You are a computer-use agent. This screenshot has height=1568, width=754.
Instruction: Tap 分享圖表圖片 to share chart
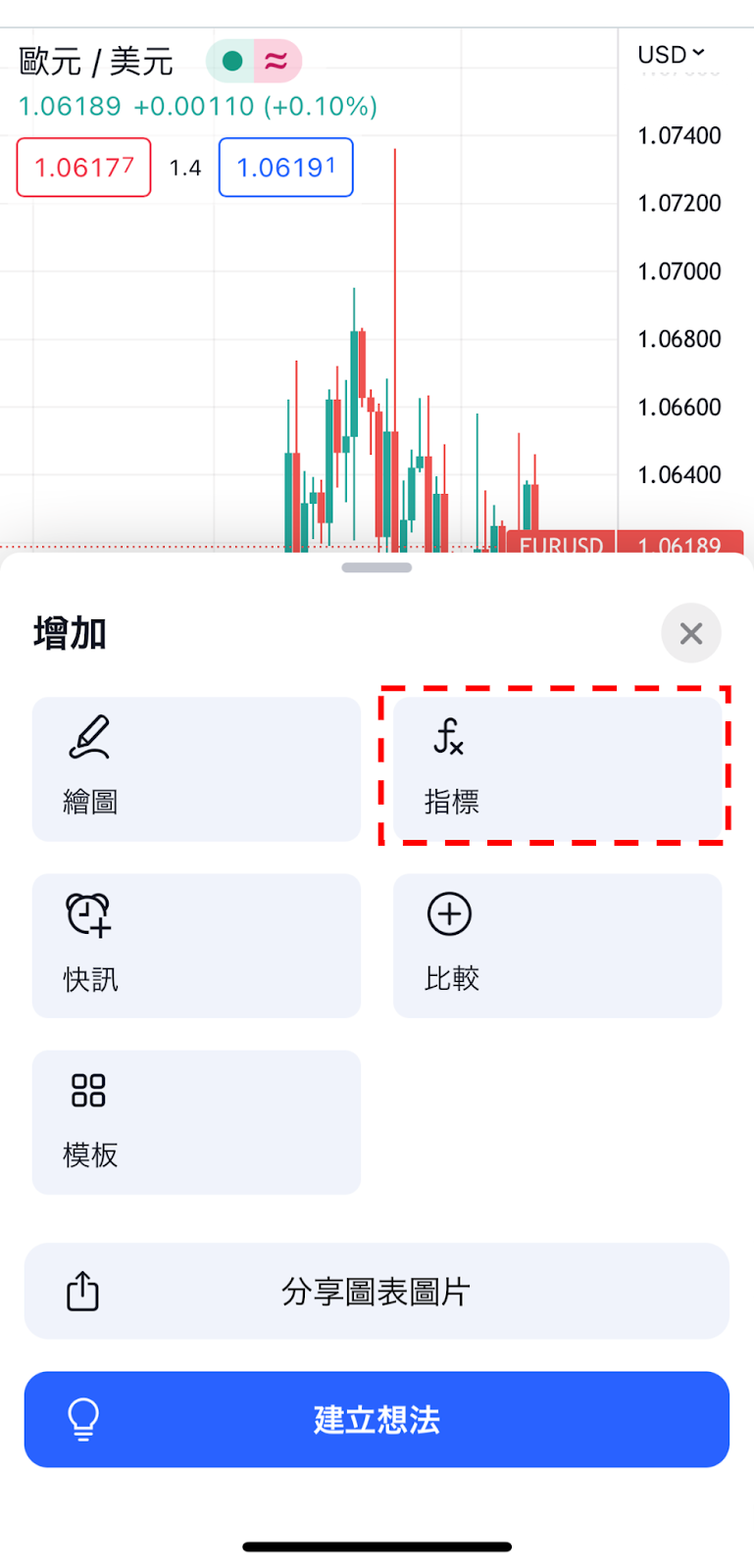(x=377, y=1291)
